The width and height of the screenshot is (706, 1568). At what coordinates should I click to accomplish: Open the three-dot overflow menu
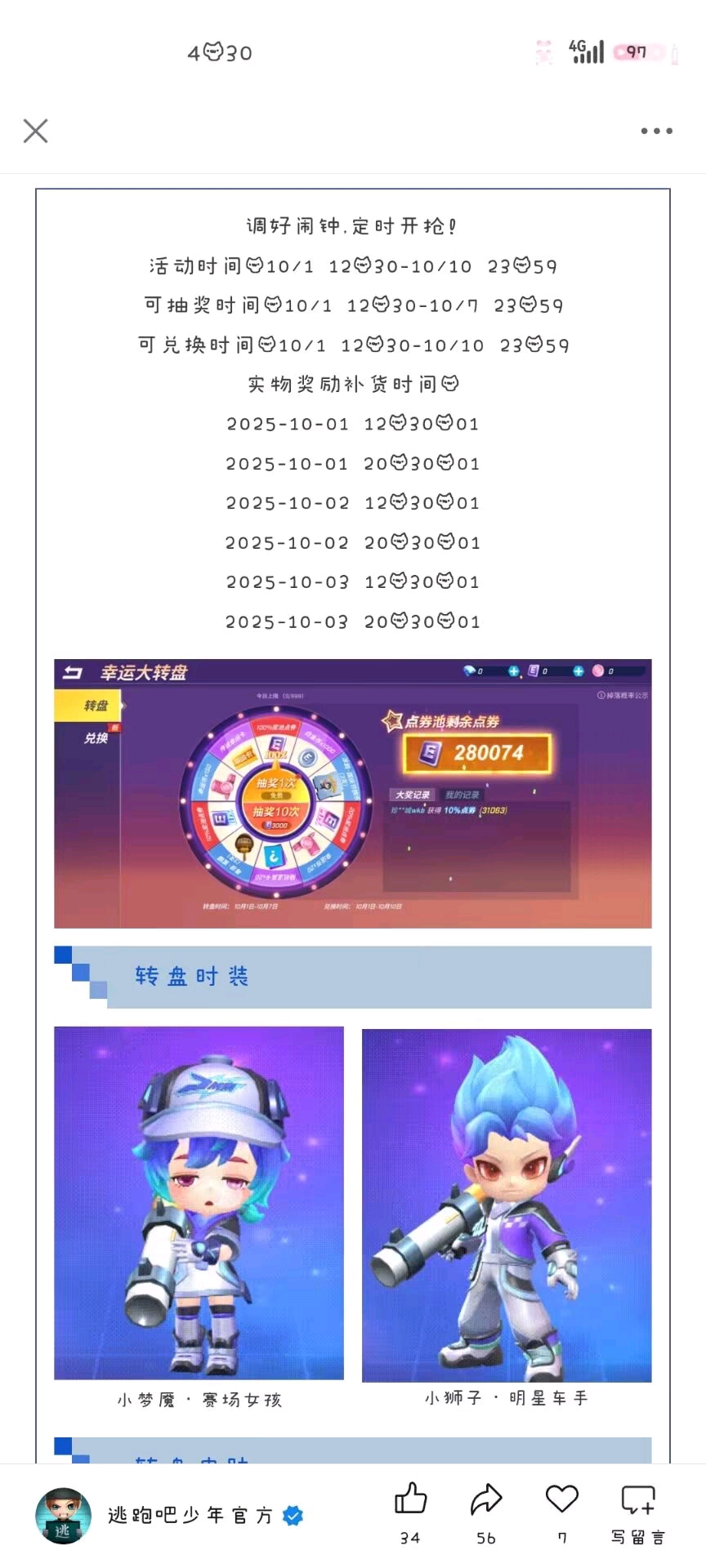point(656,131)
